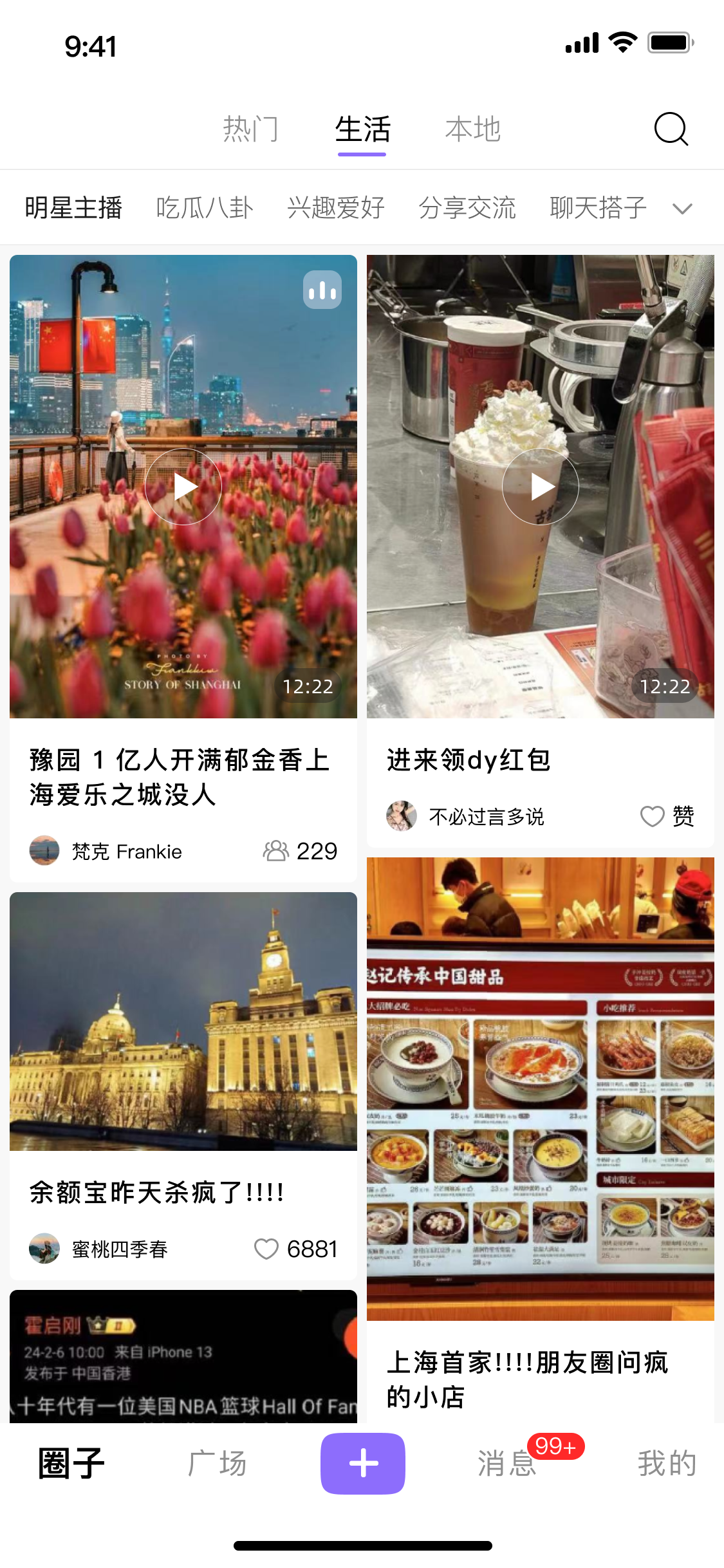Select the 兴趣爱好 category

pos(336,208)
